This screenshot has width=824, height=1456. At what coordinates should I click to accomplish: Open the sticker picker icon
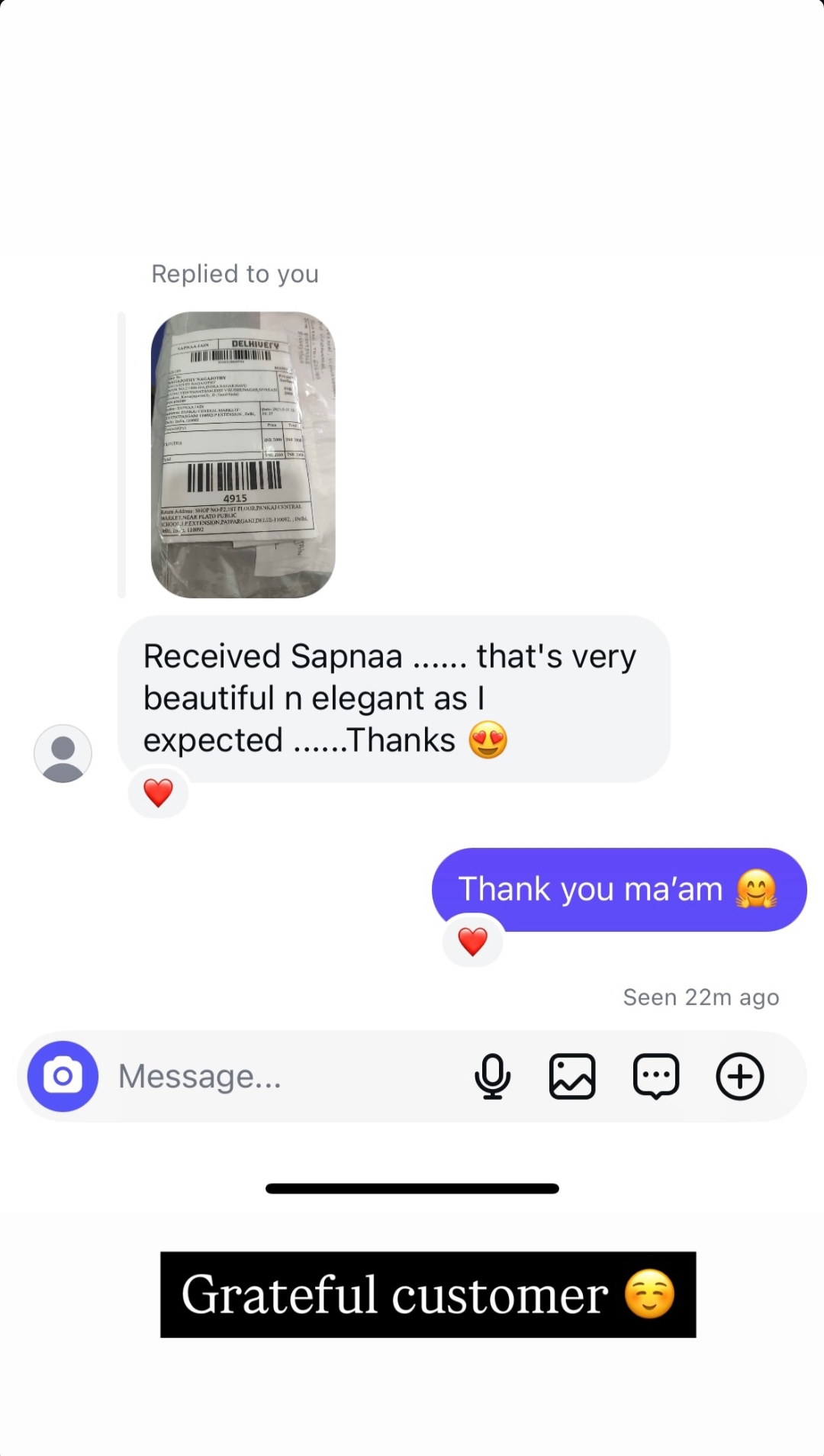pos(656,1076)
